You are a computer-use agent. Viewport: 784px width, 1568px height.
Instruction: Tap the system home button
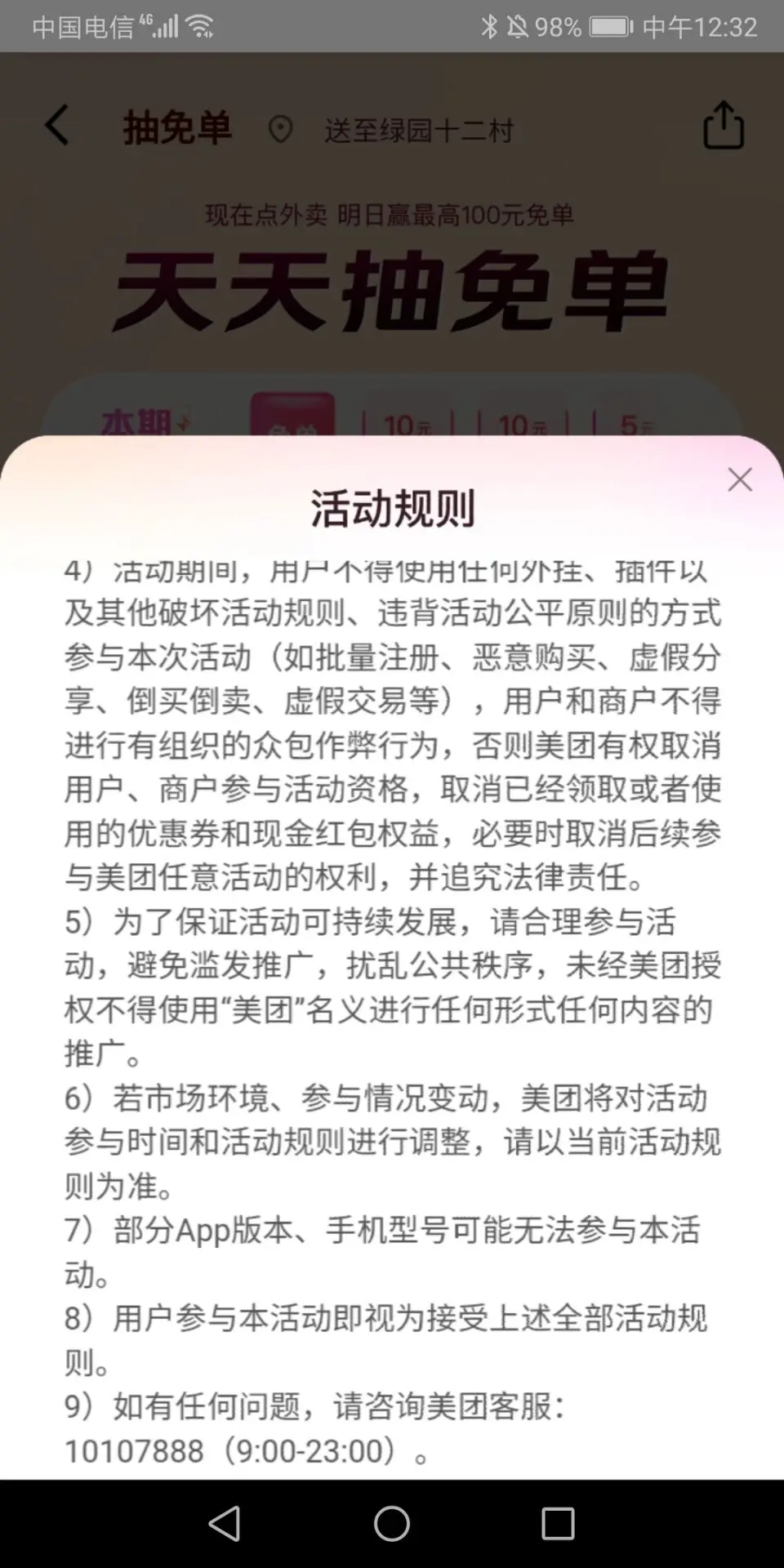[392, 1524]
